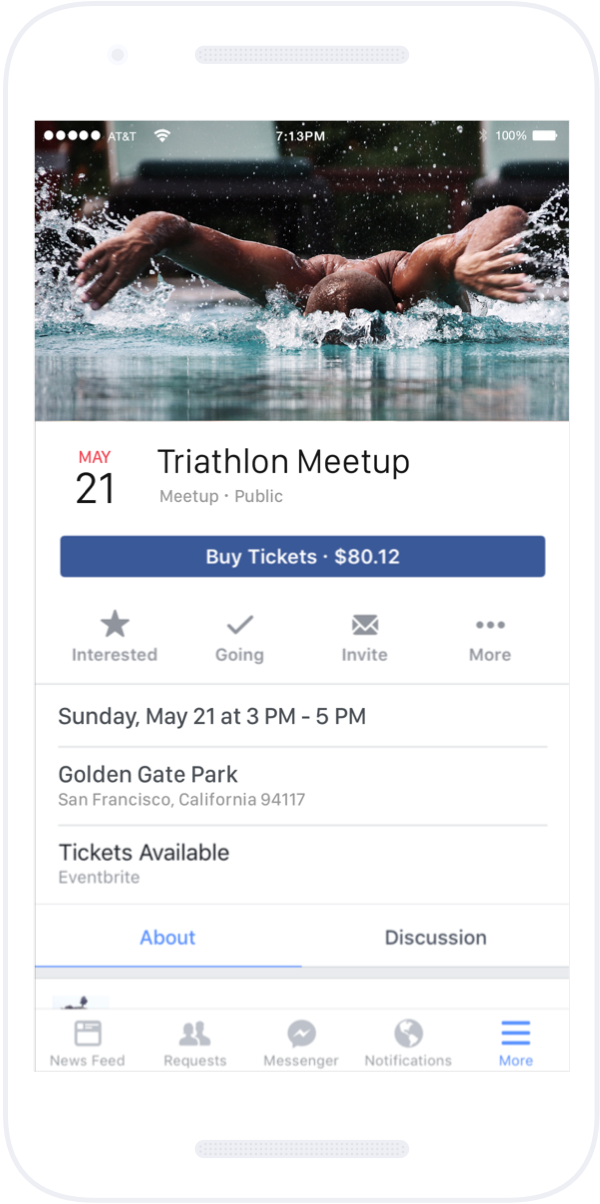This screenshot has width=600, height=1204.
Task: Open Notifications globe tab
Action: click(x=408, y=1043)
